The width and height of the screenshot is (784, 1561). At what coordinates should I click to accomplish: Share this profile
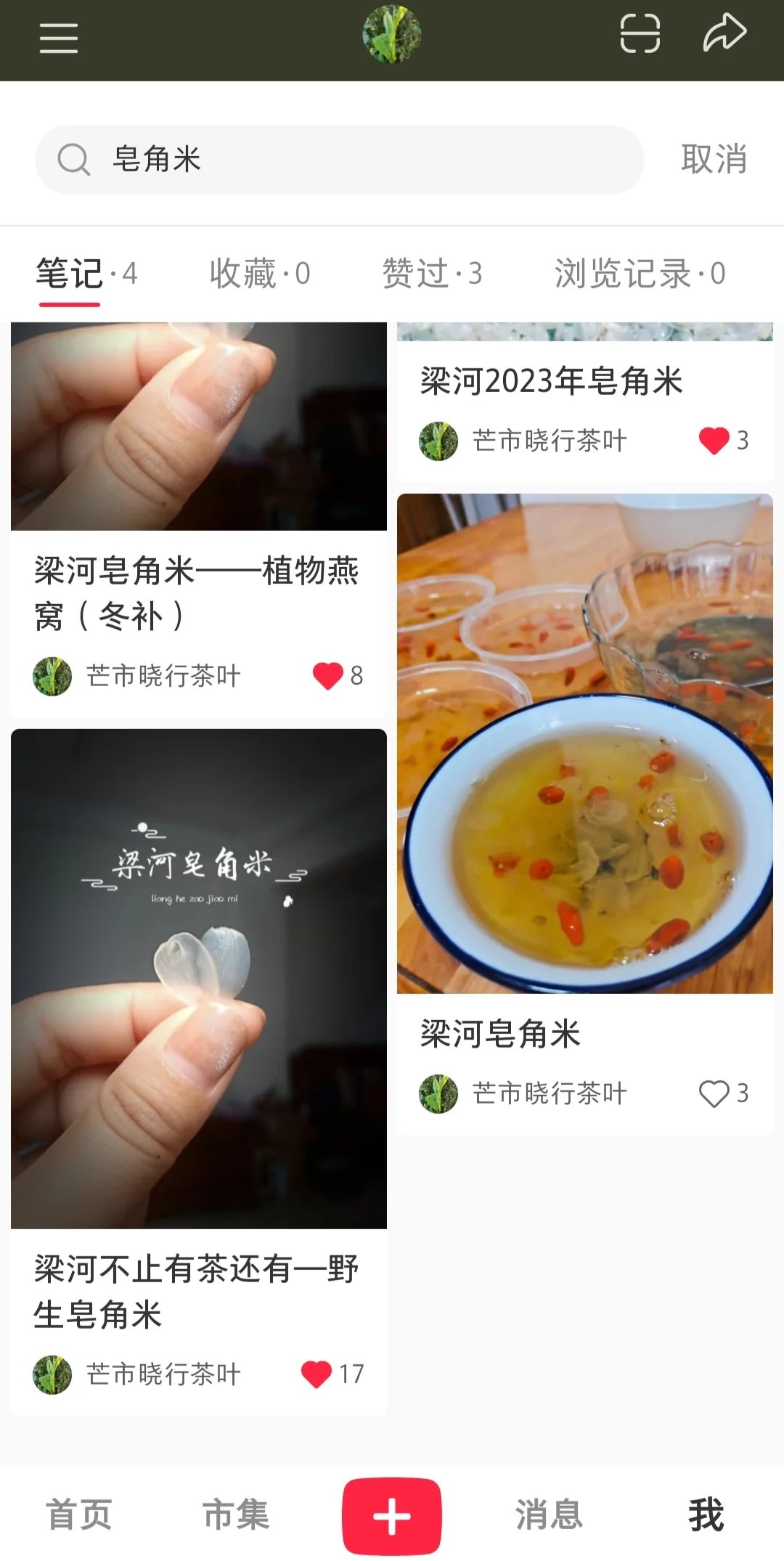pyautogui.click(x=724, y=34)
